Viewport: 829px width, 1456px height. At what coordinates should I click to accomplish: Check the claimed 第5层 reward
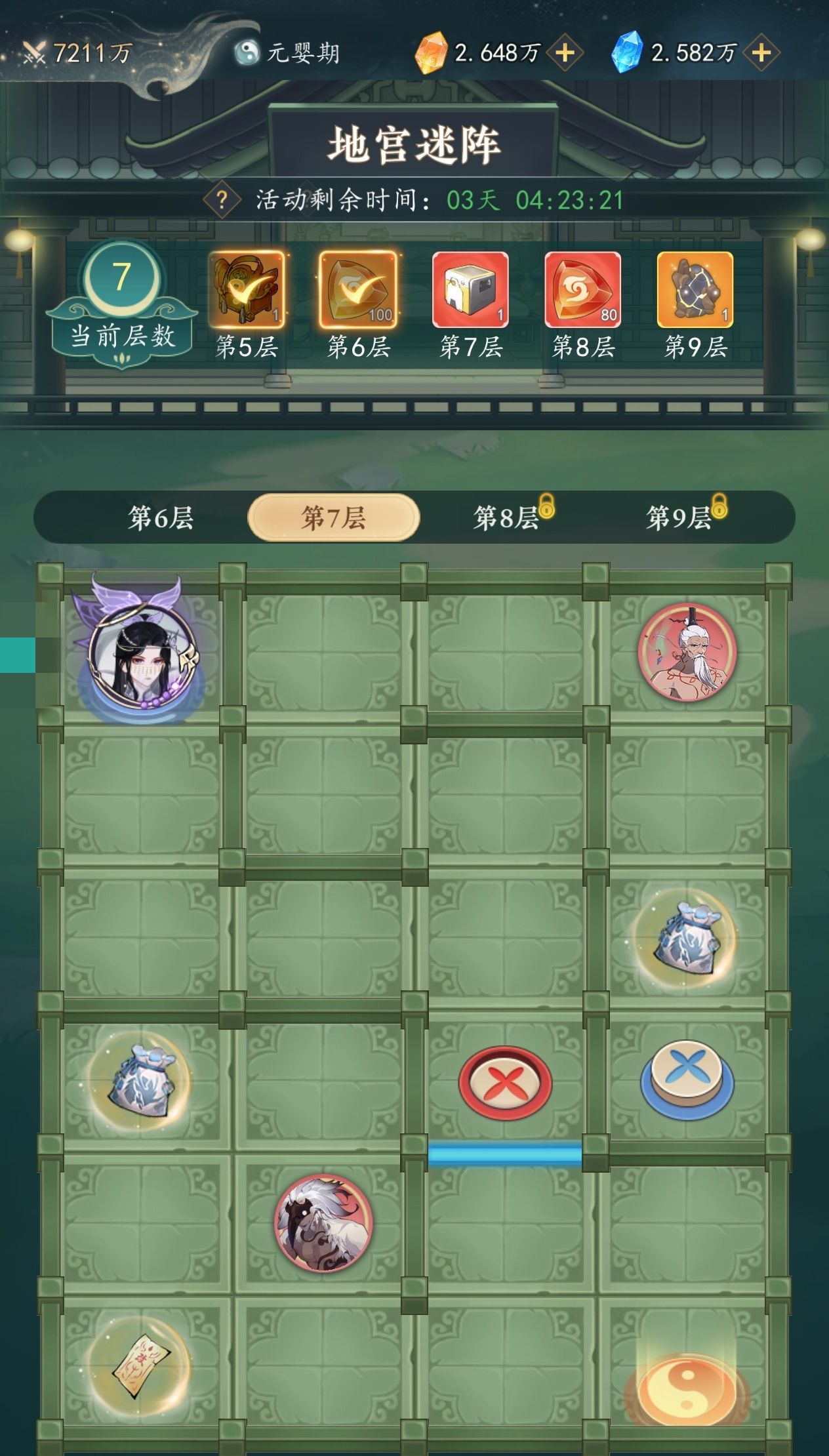[x=247, y=290]
